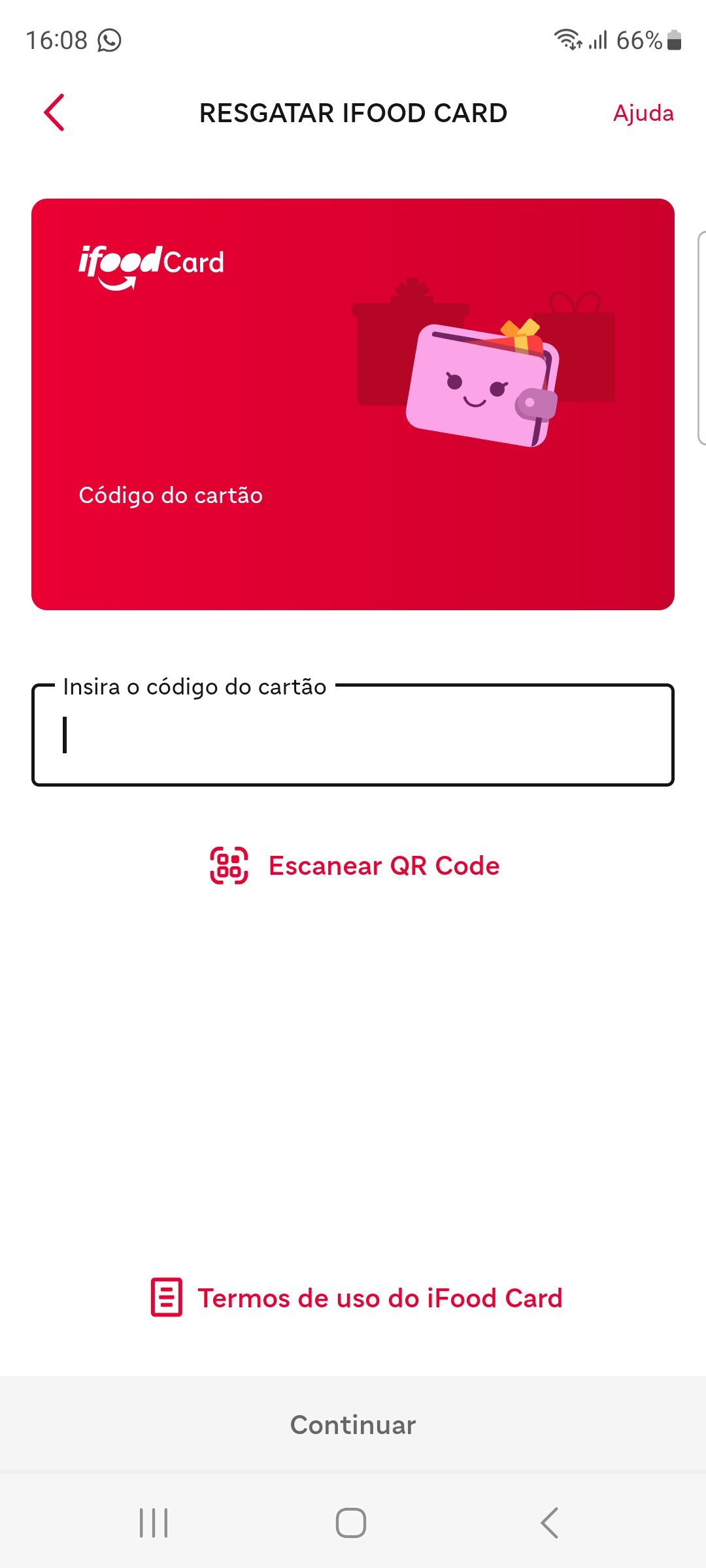Go back using the red arrow
The width and height of the screenshot is (706, 1568).
(54, 112)
